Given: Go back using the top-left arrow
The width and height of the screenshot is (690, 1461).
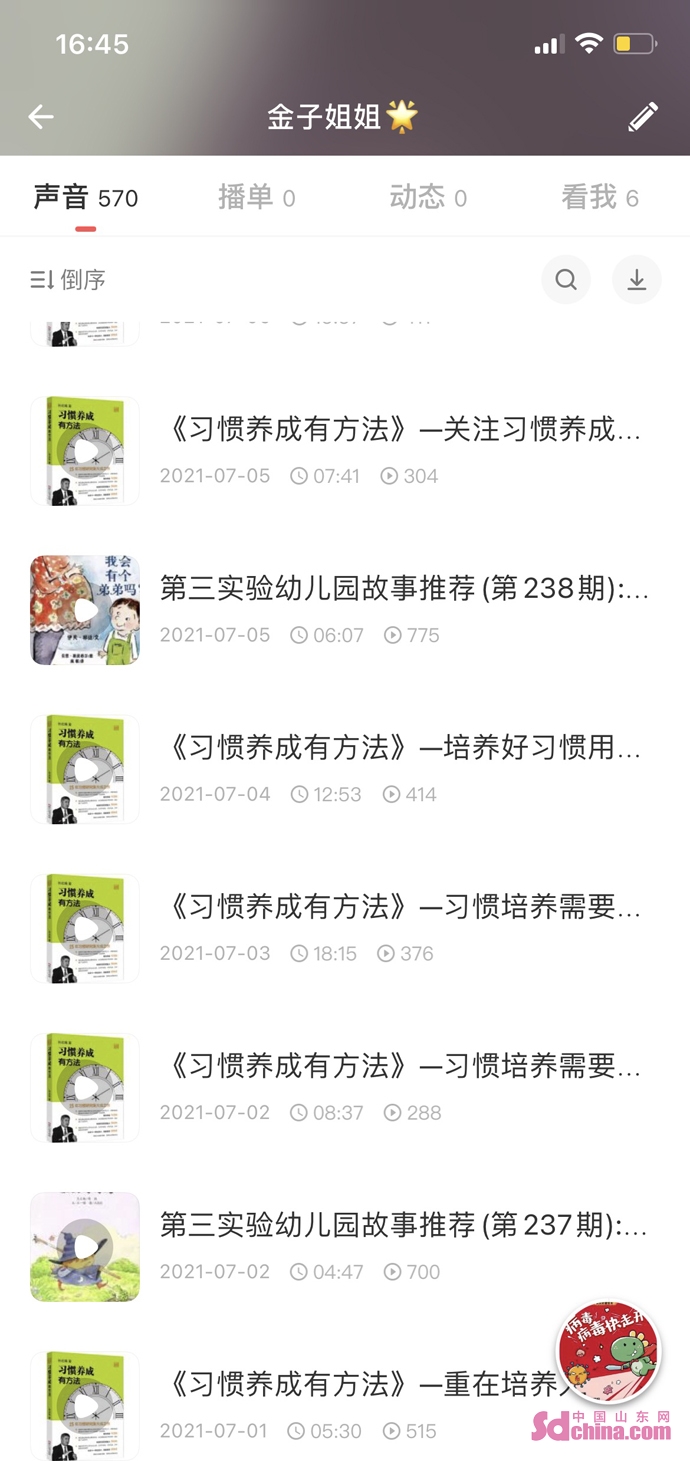Looking at the screenshot, I should pyautogui.click(x=41, y=117).
